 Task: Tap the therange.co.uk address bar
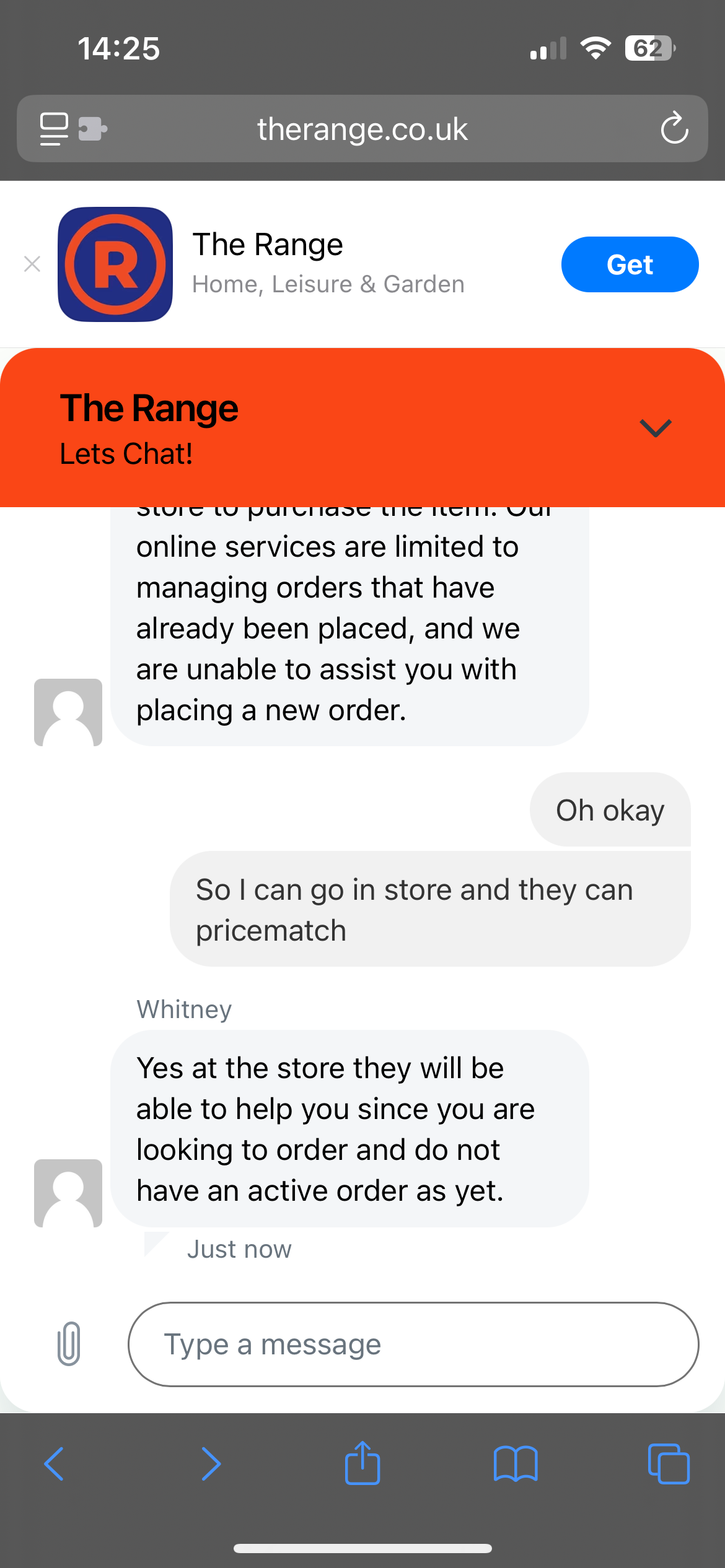(x=362, y=129)
